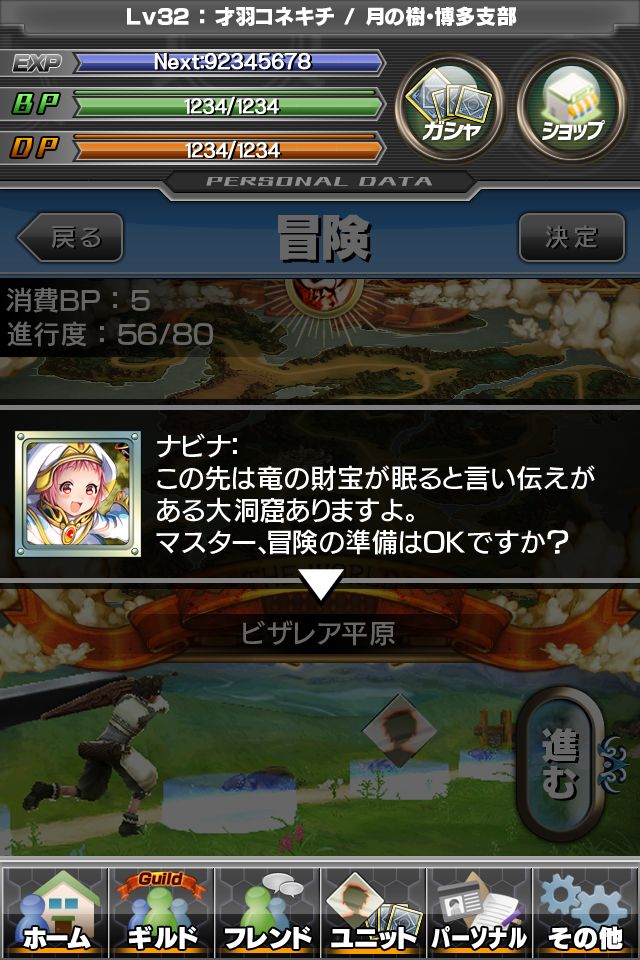This screenshot has width=640, height=960.
Task: Switch to the ホーム tab
Action: tap(55, 910)
